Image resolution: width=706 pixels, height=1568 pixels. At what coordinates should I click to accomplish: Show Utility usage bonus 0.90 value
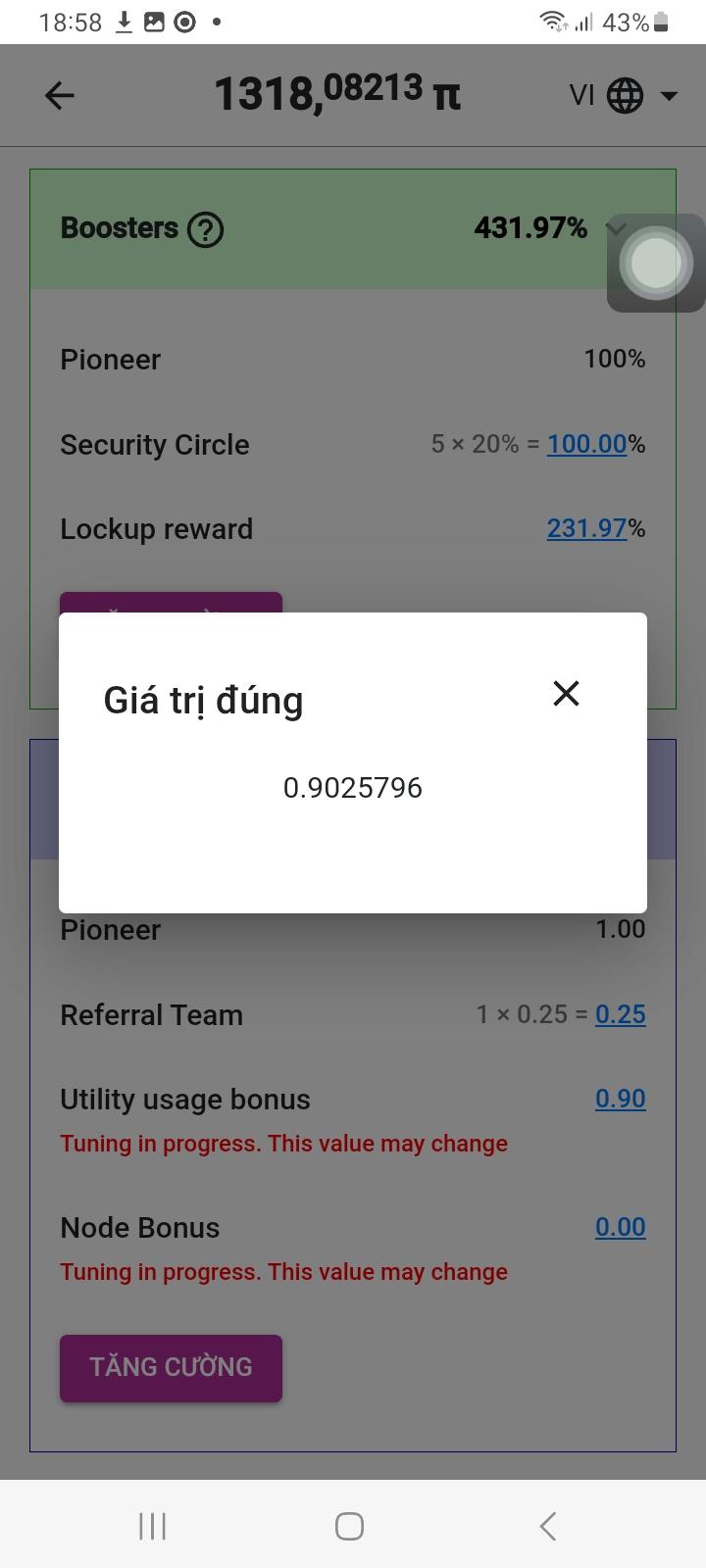click(620, 1099)
